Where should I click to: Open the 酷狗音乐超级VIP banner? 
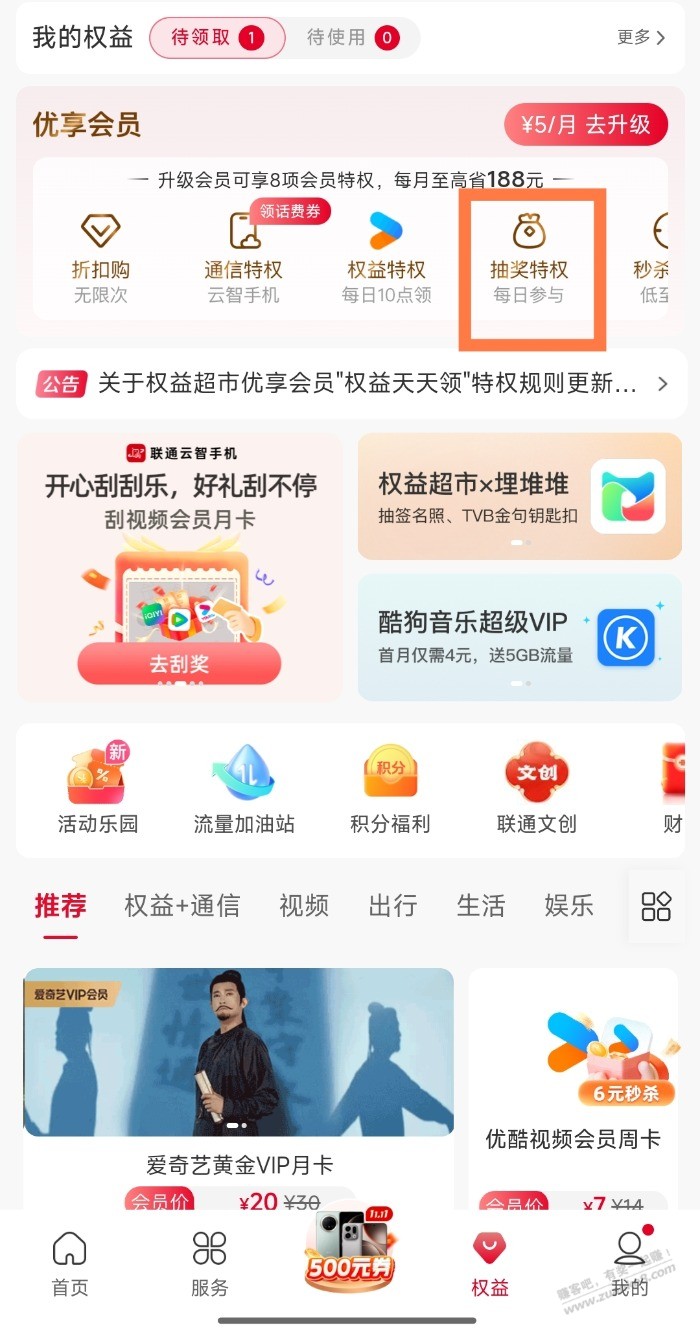tap(520, 637)
